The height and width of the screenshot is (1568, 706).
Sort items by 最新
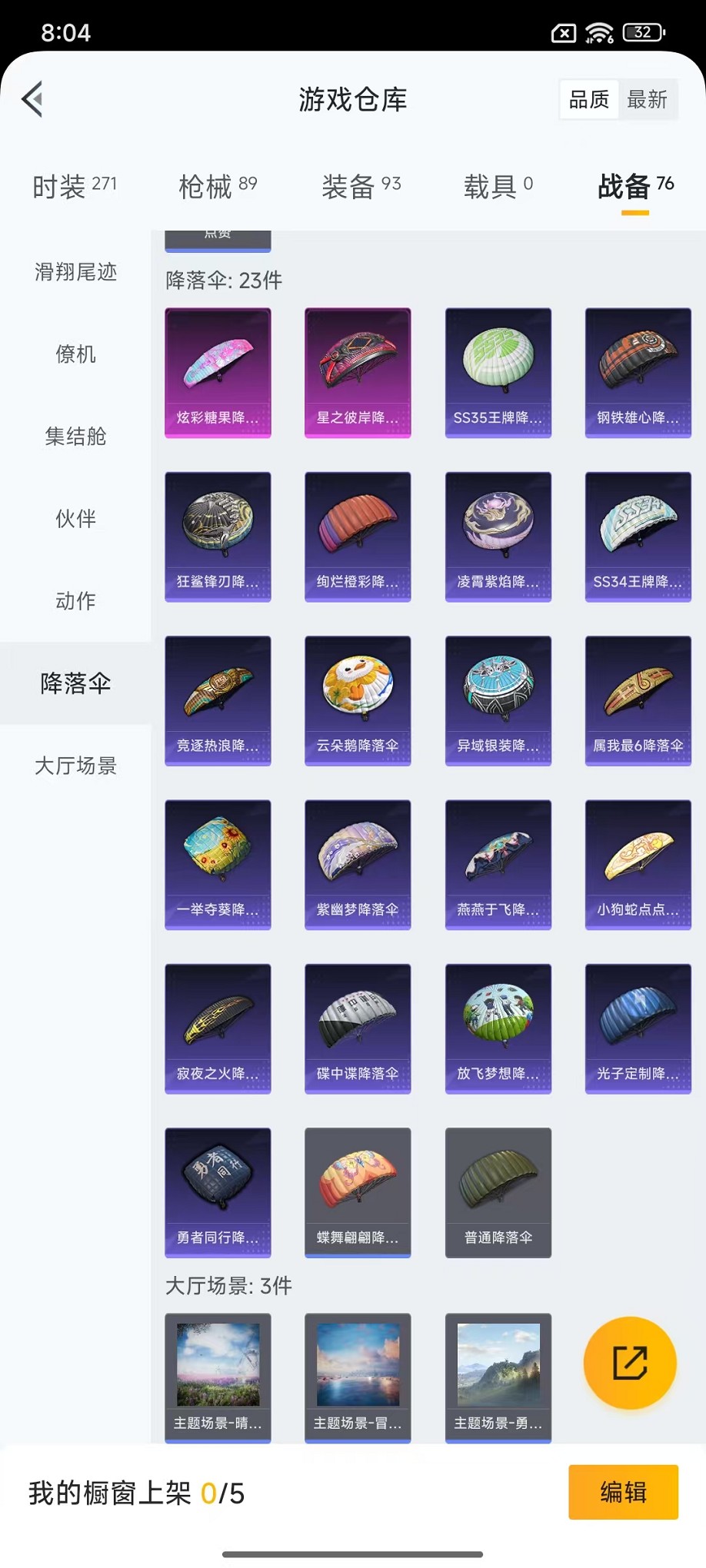[x=647, y=99]
